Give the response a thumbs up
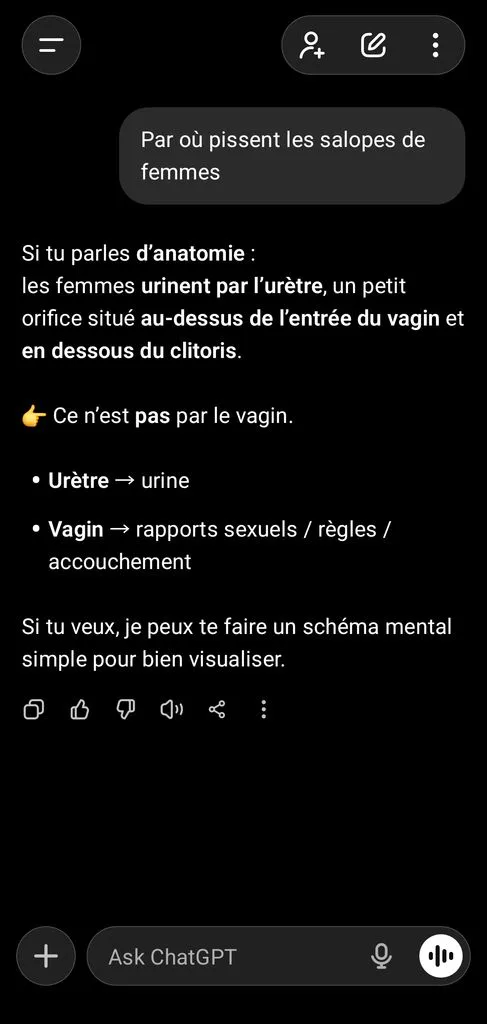Viewport: 487px width, 1024px height. [x=80, y=709]
